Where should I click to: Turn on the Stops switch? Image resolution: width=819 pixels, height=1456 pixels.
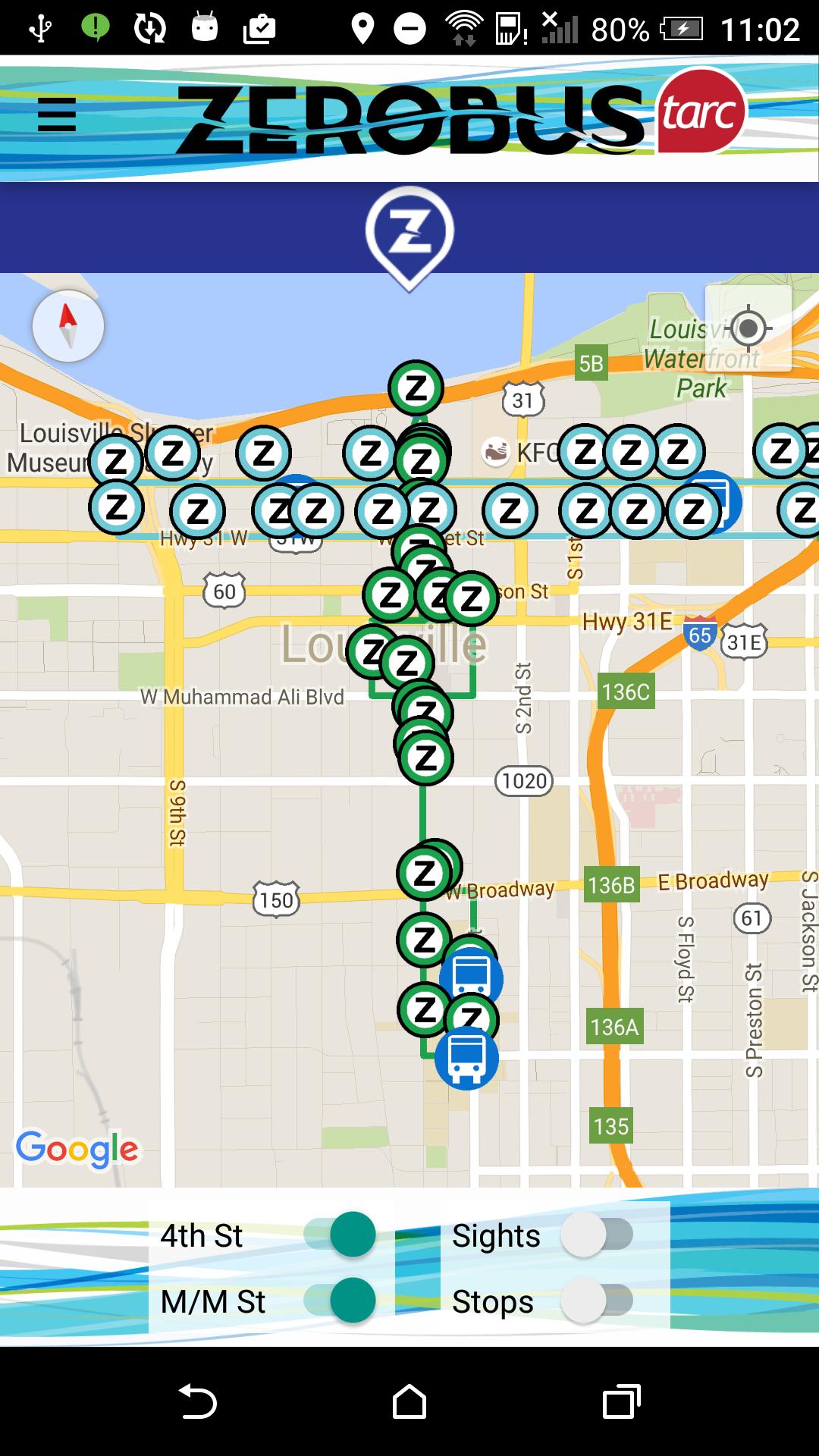pyautogui.click(x=596, y=1301)
